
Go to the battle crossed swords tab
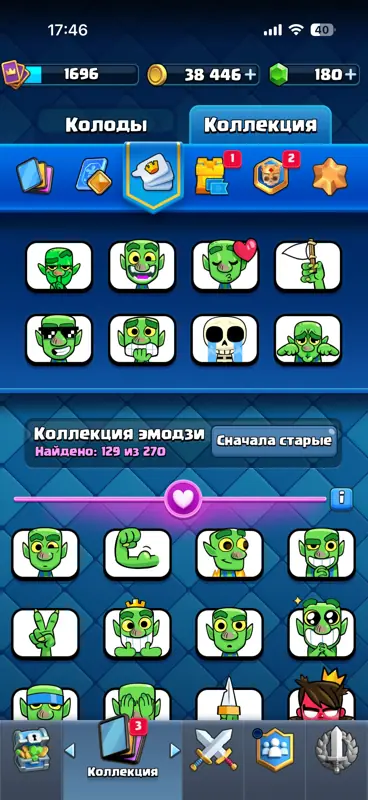[213, 750]
